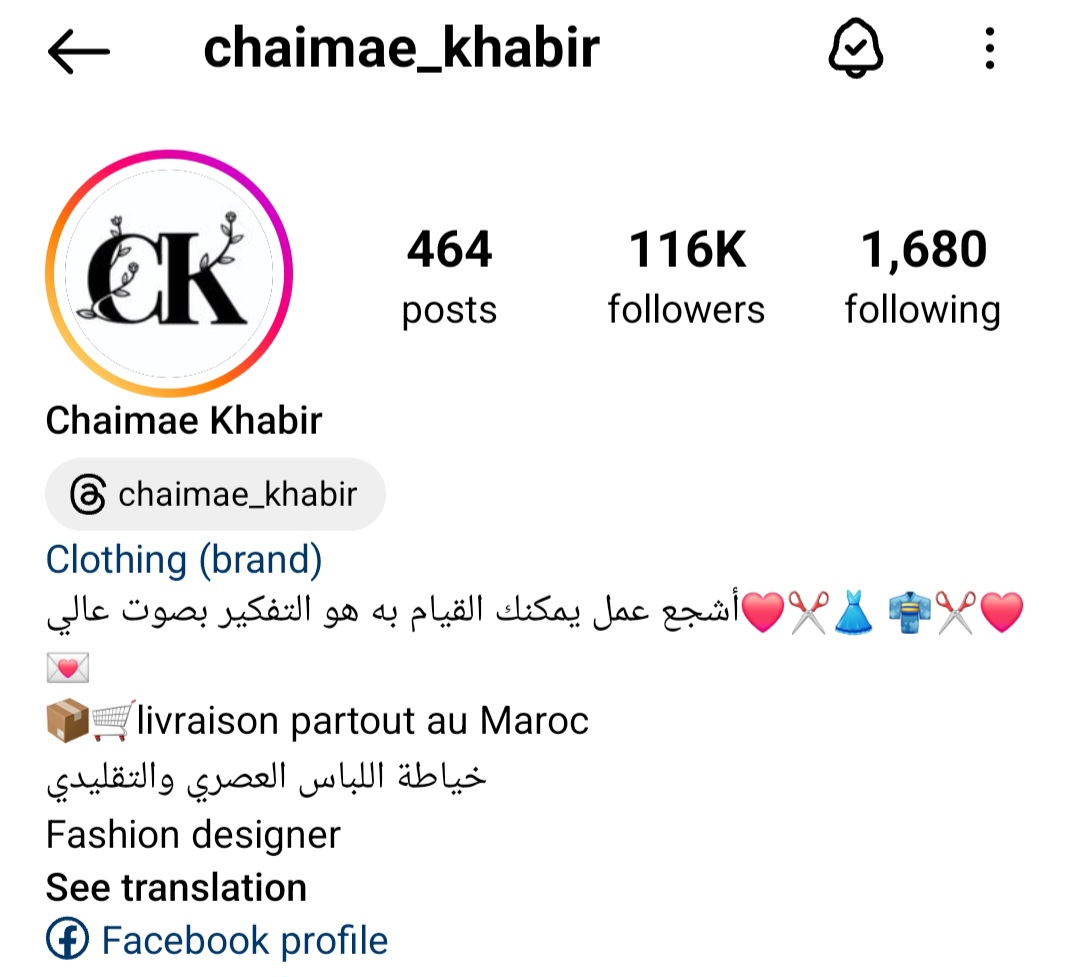
Task: View the 116K followers list
Action: 686,277
